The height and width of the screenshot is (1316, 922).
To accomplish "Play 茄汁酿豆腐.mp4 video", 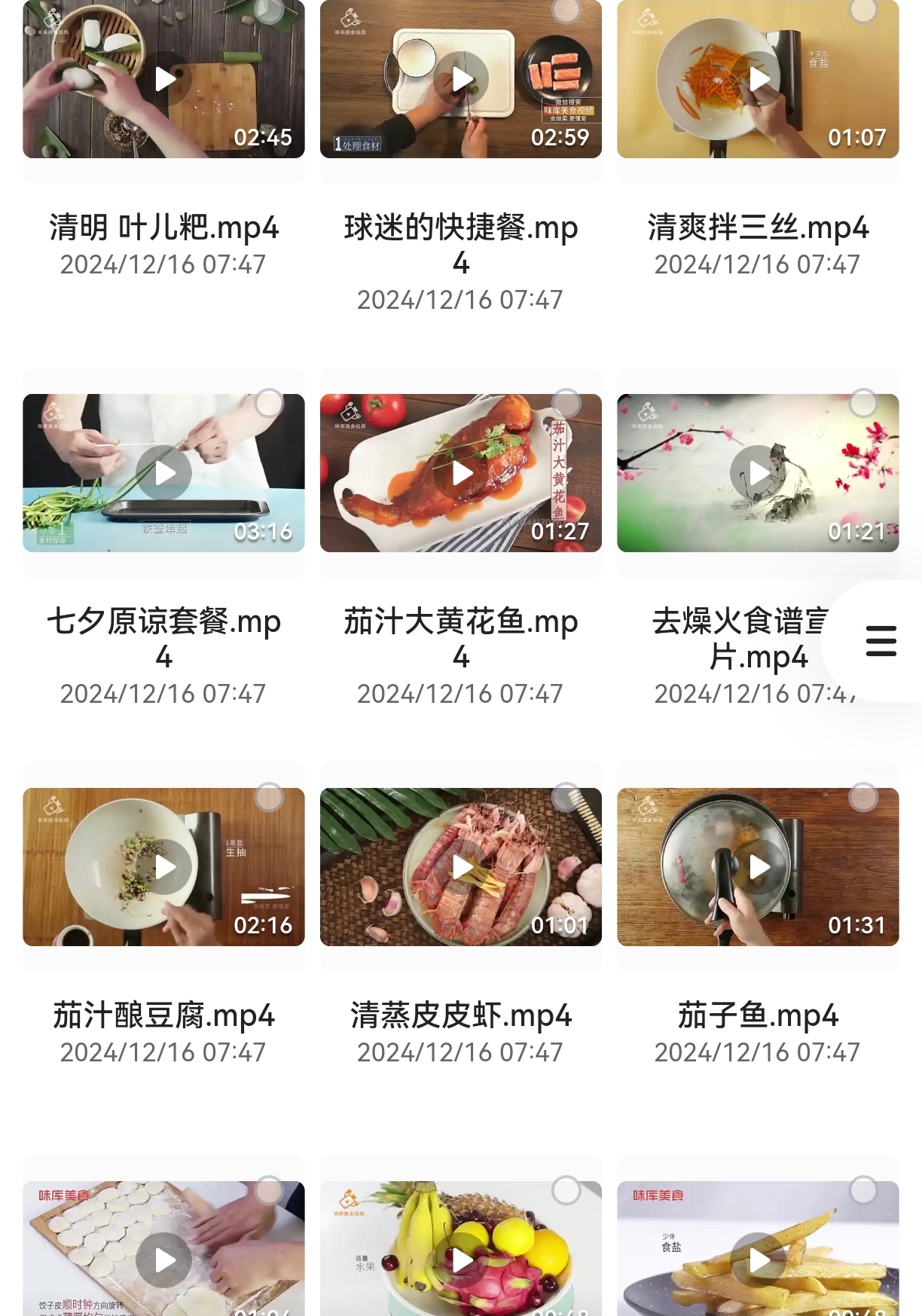I will [164, 867].
